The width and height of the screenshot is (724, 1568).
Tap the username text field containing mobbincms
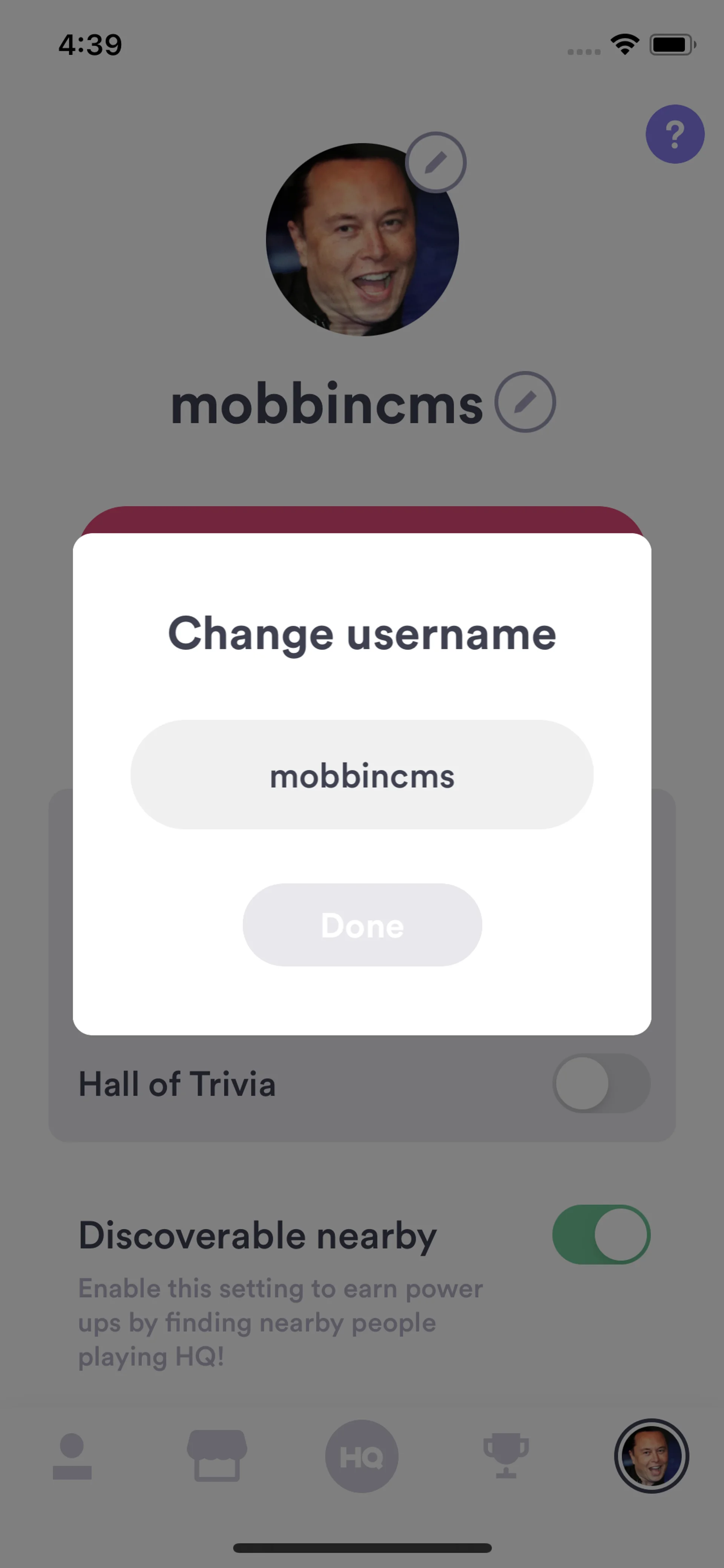pyautogui.click(x=361, y=774)
